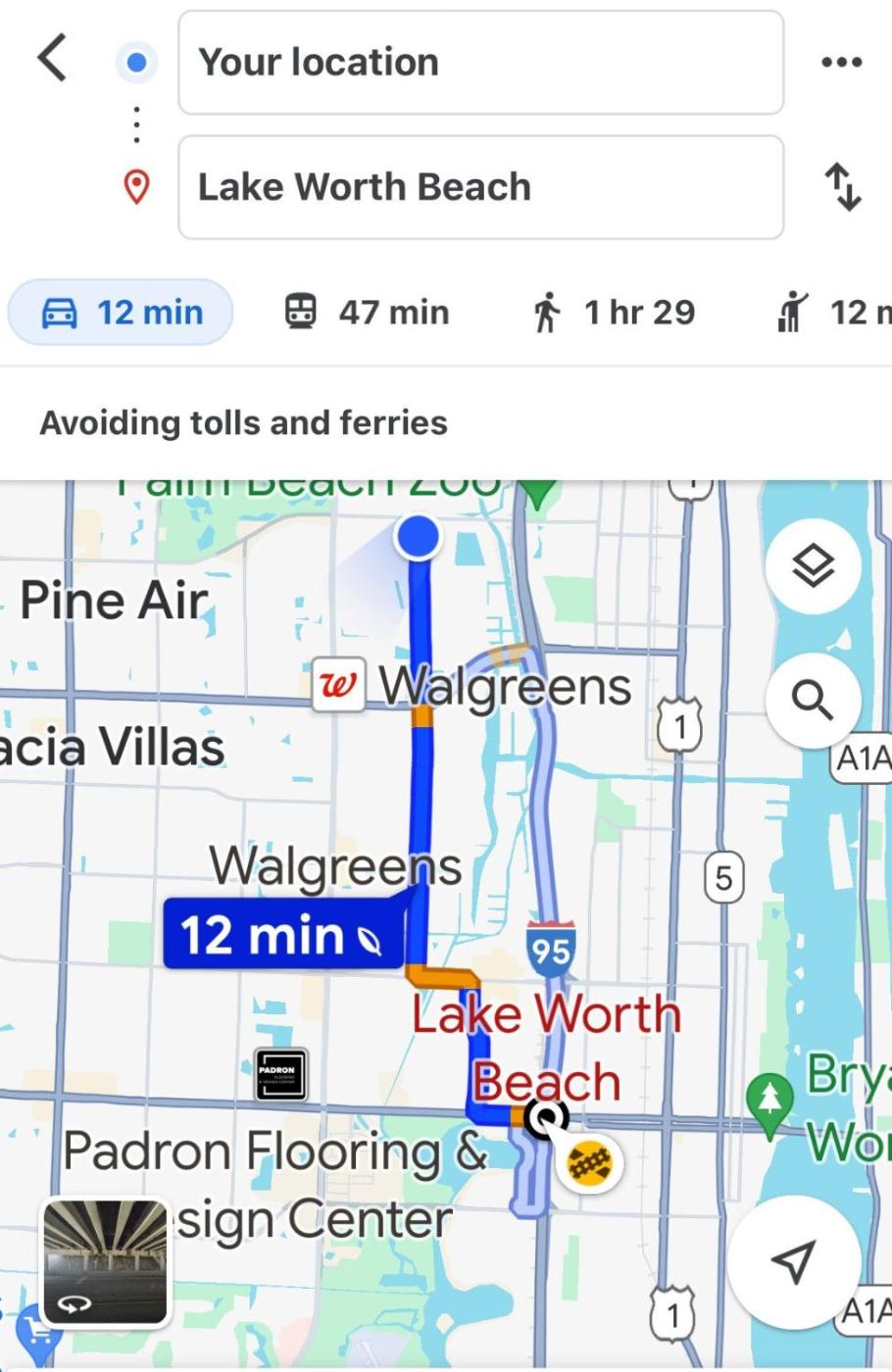Open the map layers button
Image resolution: width=892 pixels, height=1372 pixels.
pyautogui.click(x=813, y=566)
